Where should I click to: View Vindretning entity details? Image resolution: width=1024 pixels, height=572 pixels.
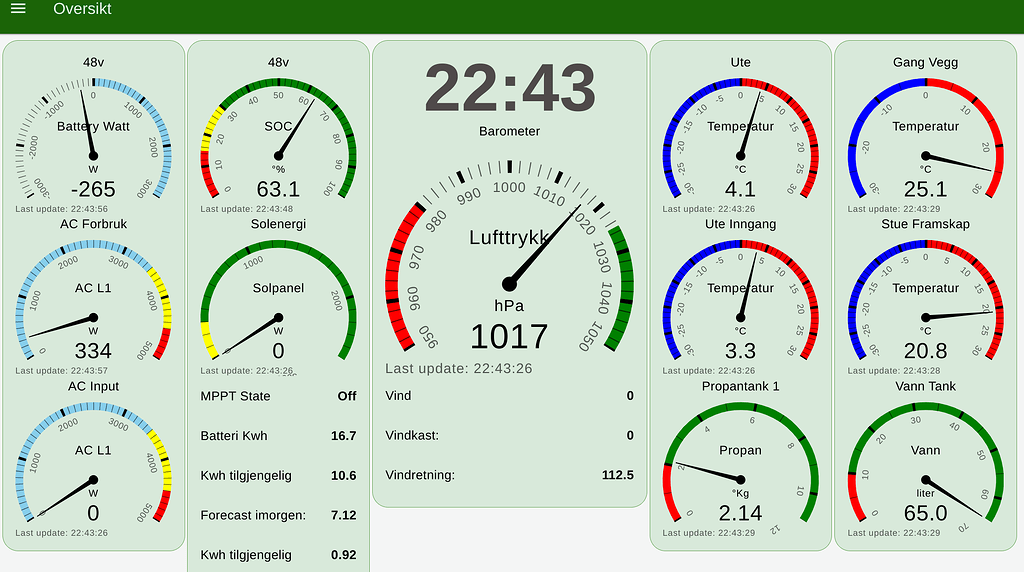coord(509,475)
